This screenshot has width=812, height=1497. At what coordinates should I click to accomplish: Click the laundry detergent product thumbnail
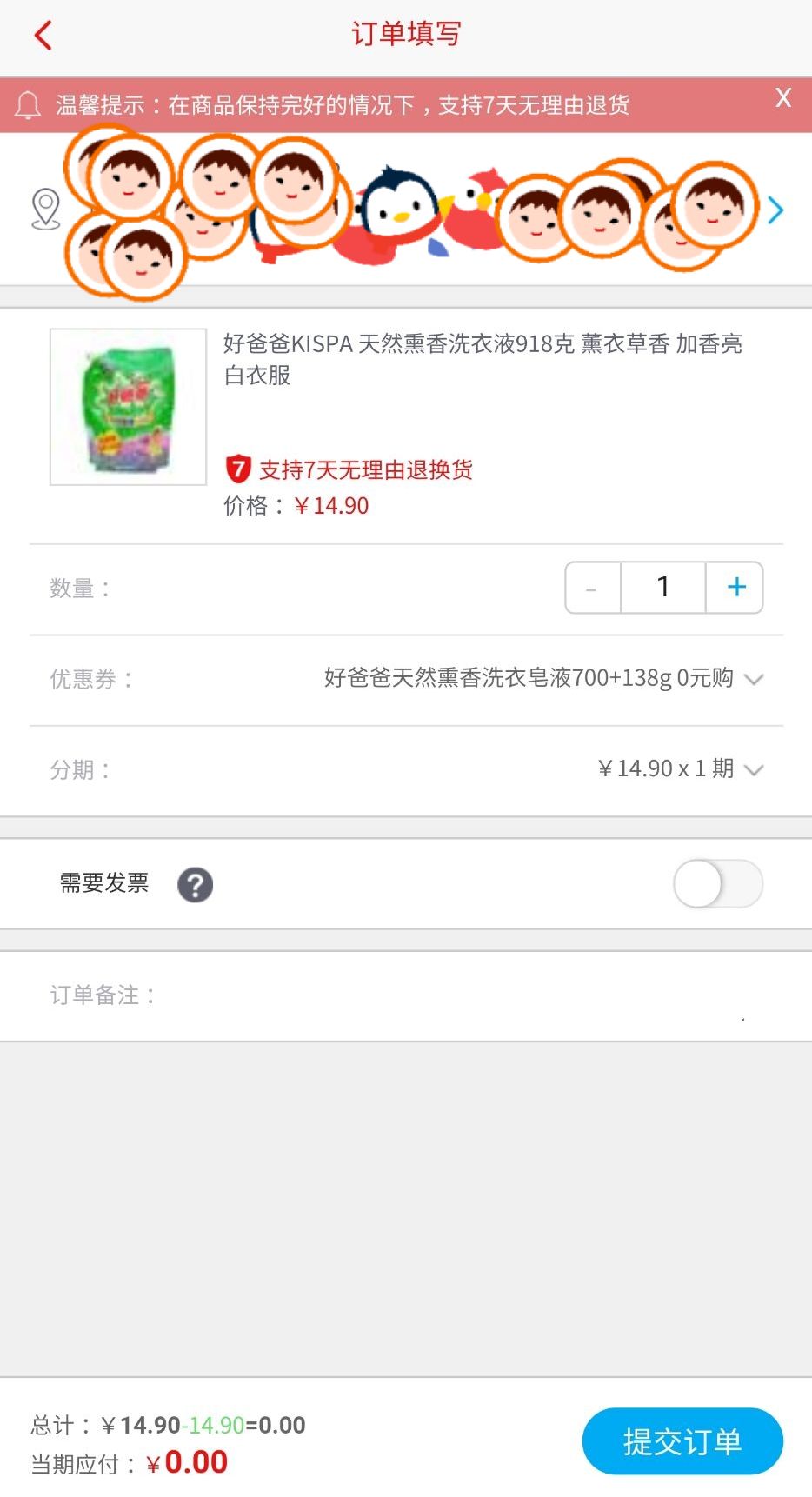127,407
